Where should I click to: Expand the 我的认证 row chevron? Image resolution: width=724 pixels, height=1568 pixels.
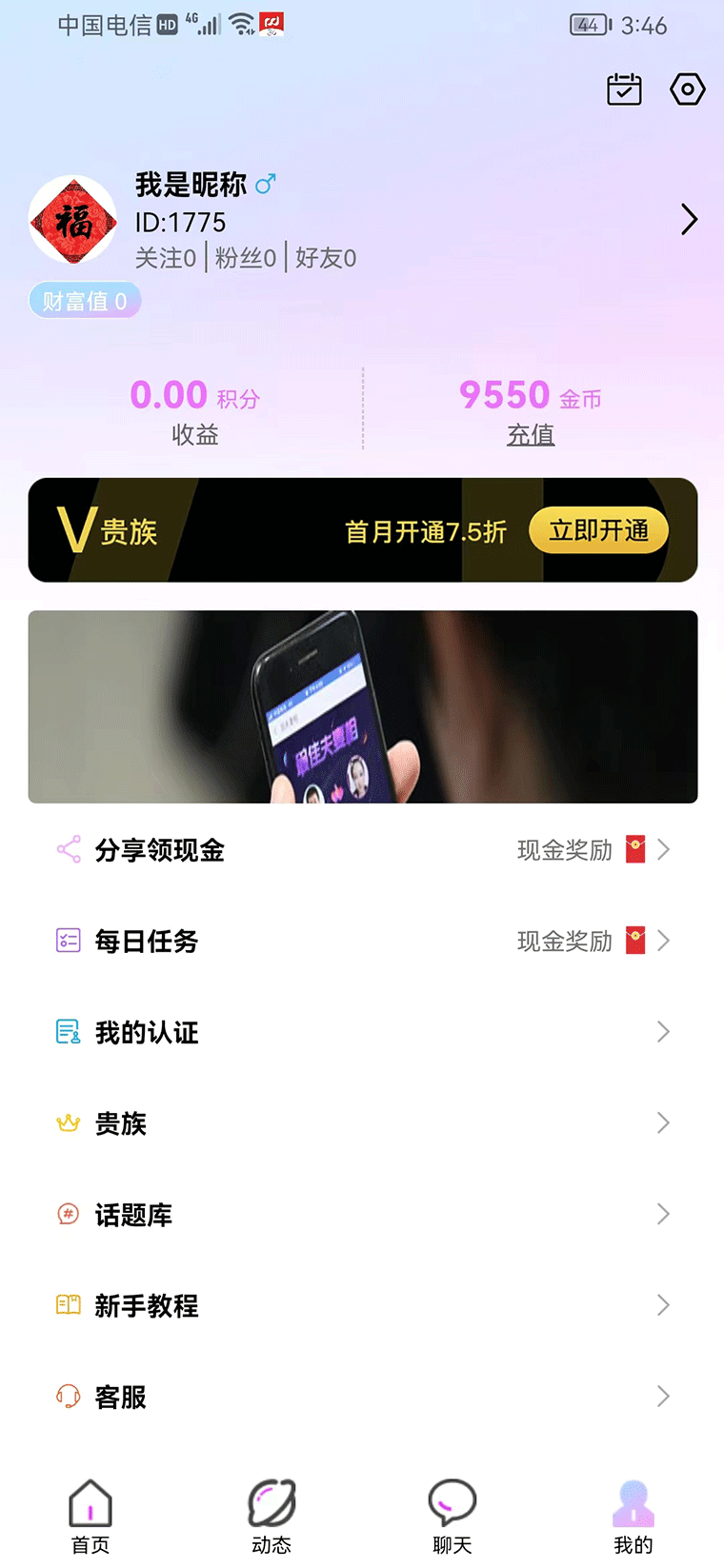click(663, 1031)
